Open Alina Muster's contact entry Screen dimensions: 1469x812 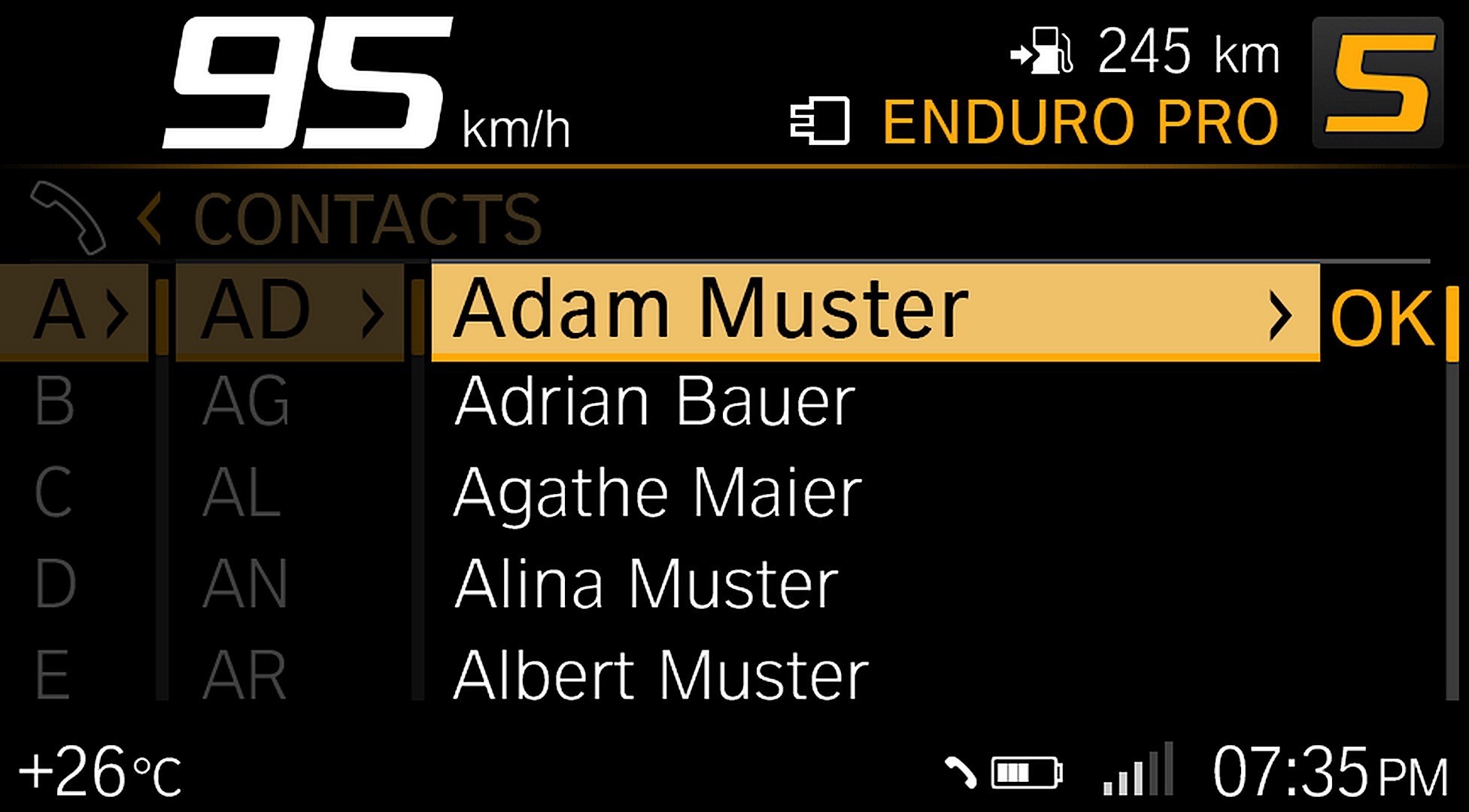pos(645,584)
